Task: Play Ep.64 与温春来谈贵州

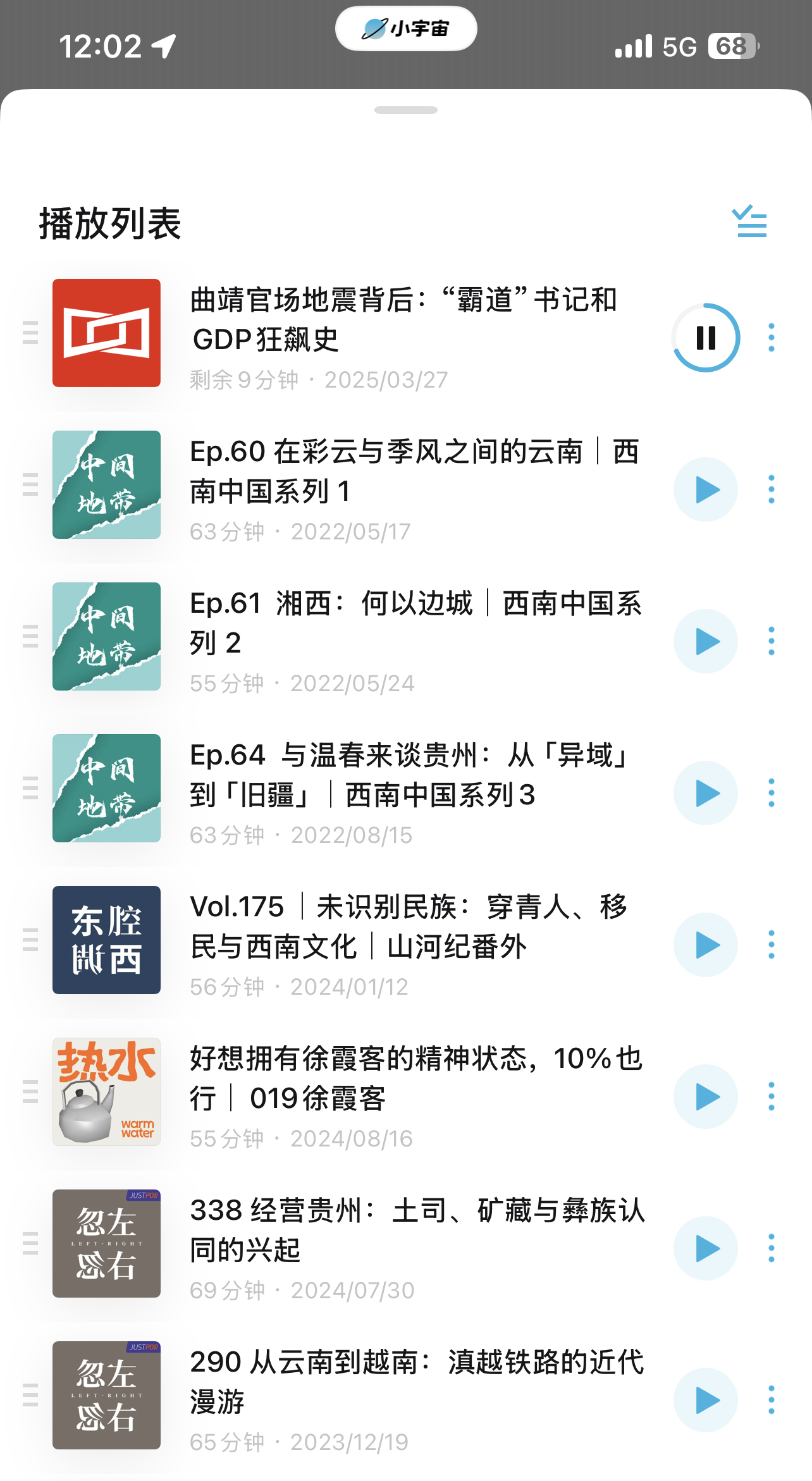Action: (706, 793)
